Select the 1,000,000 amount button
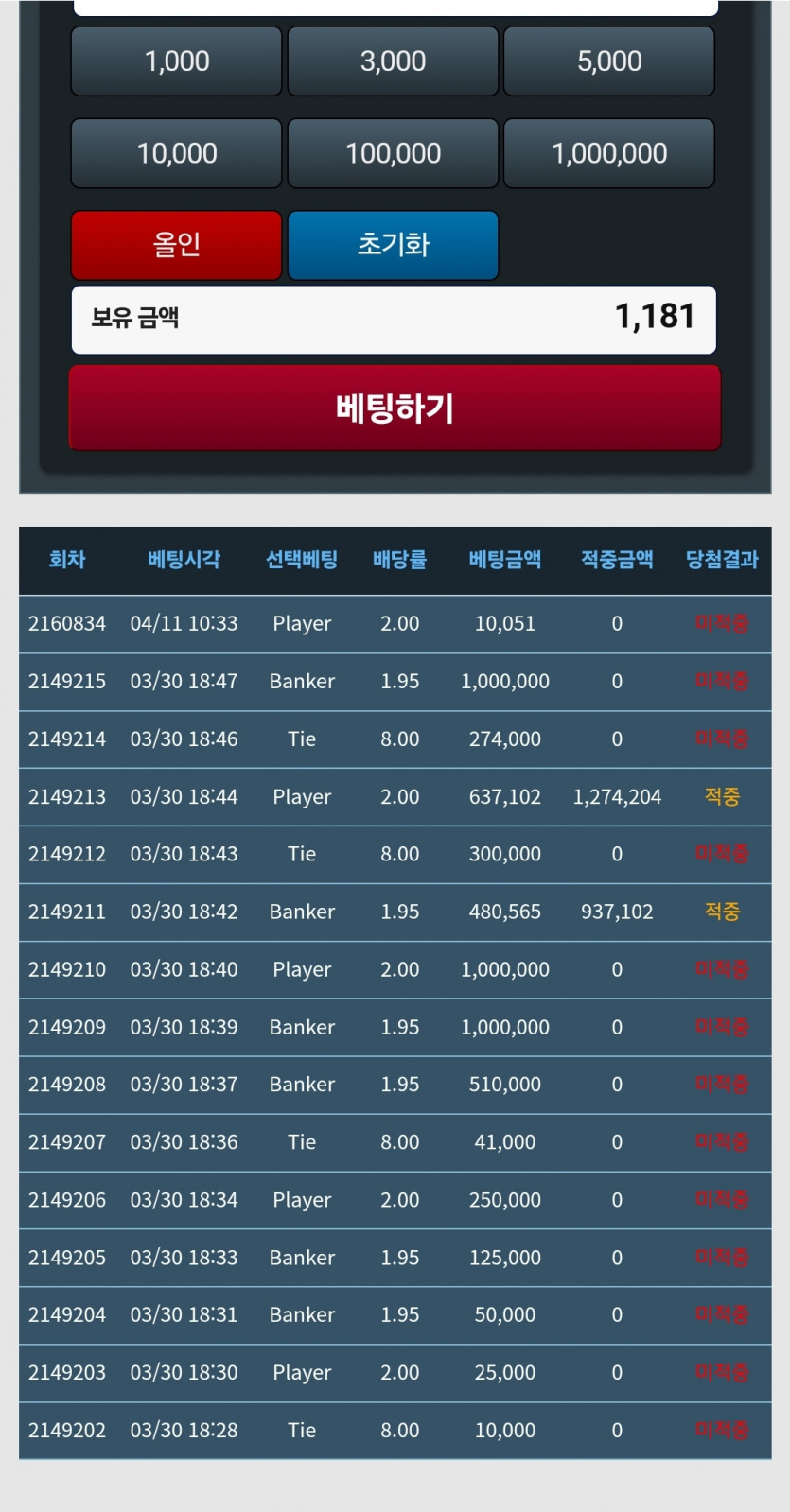Image resolution: width=790 pixels, height=1512 pixels. tap(608, 153)
